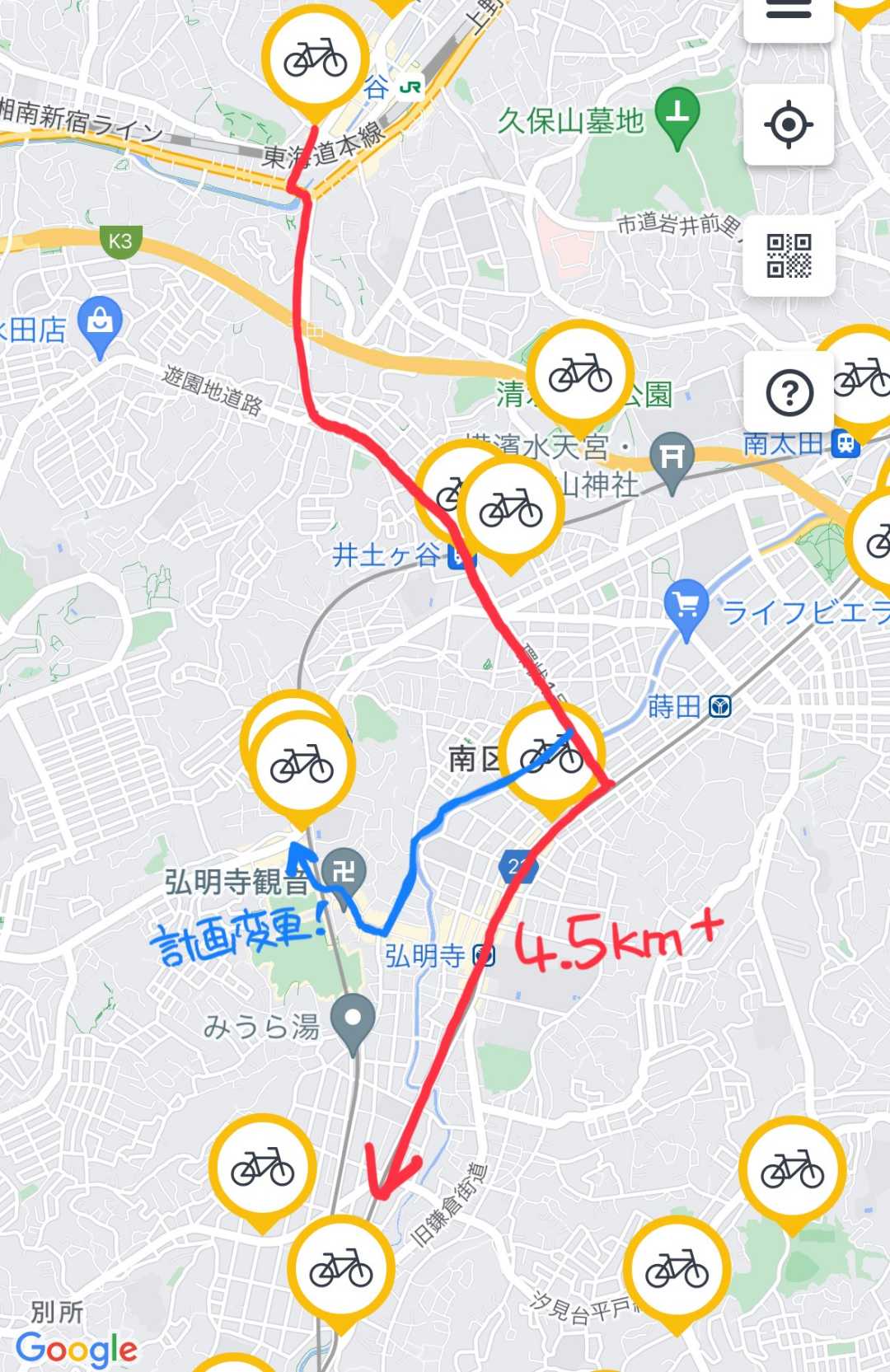This screenshot has height=1372, width=890.
Task: Open the みうら湯 place pin
Action: point(354,1020)
